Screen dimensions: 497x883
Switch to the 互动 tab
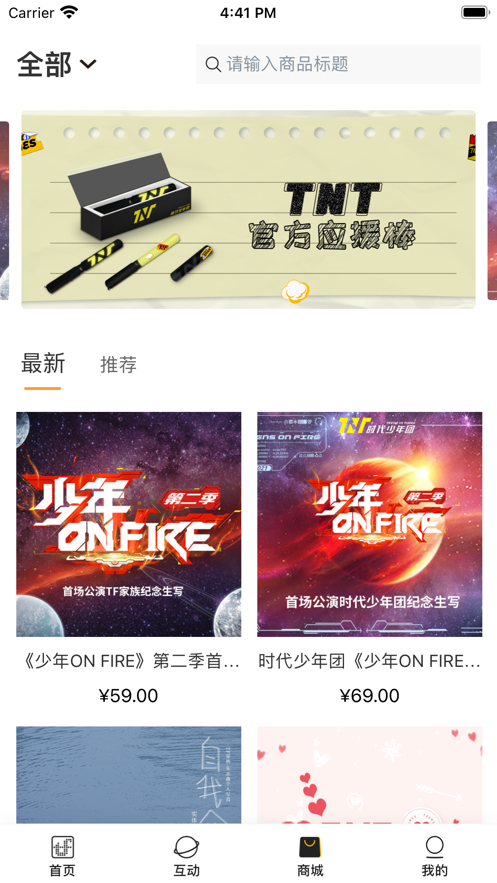(x=186, y=856)
